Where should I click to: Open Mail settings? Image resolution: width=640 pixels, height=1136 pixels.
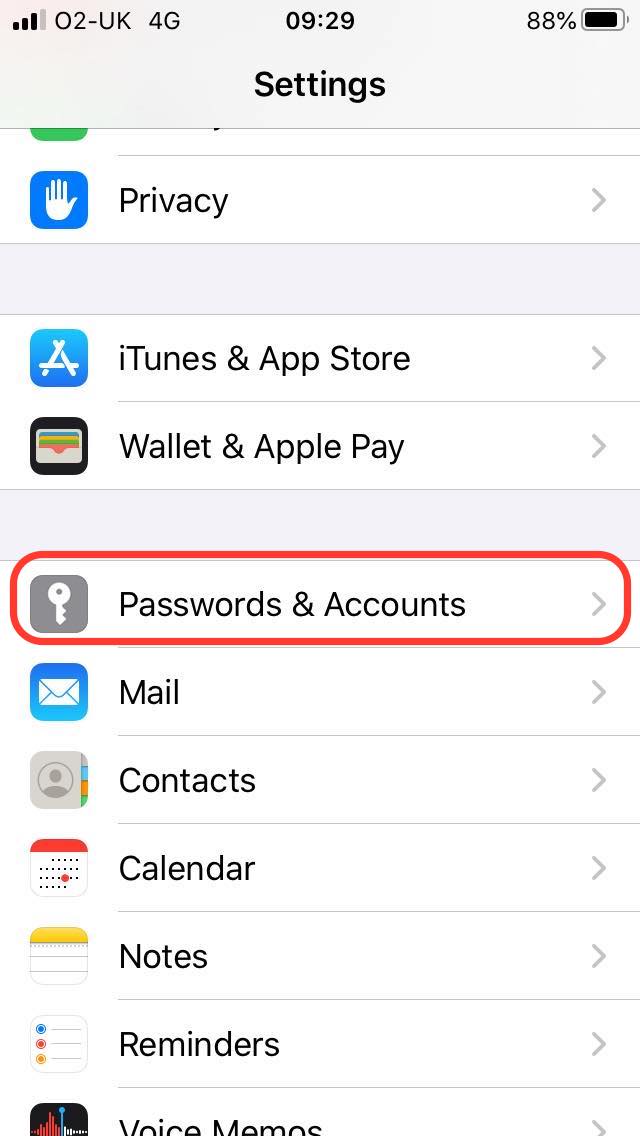tap(320, 692)
